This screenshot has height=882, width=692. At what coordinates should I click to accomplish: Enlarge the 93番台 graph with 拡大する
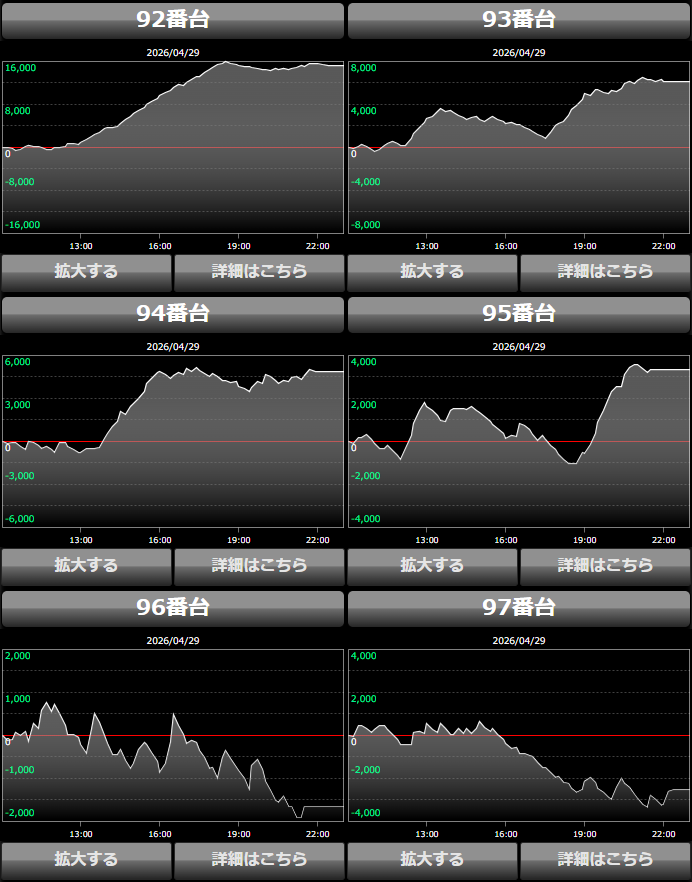(x=433, y=272)
